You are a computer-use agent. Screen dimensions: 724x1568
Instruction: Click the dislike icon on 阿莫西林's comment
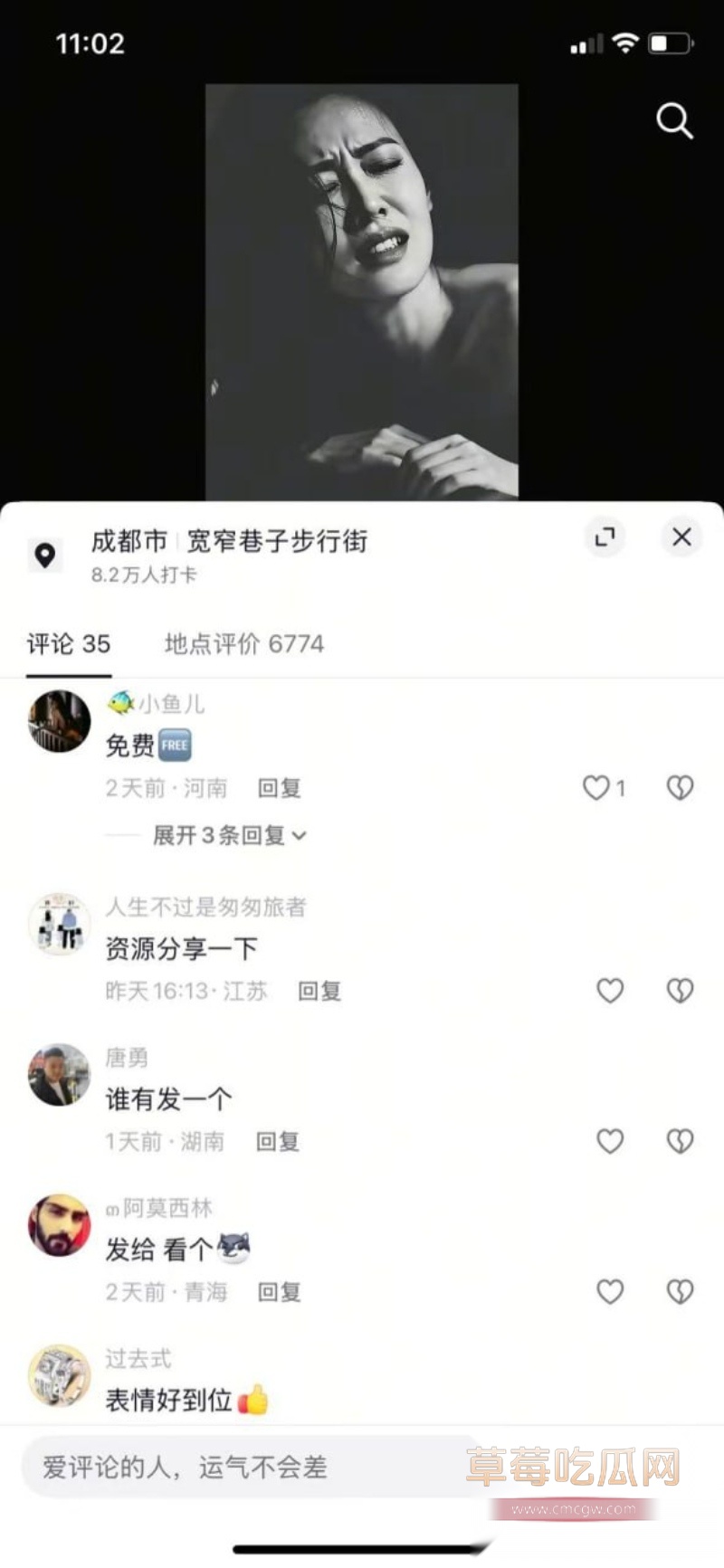click(680, 1292)
